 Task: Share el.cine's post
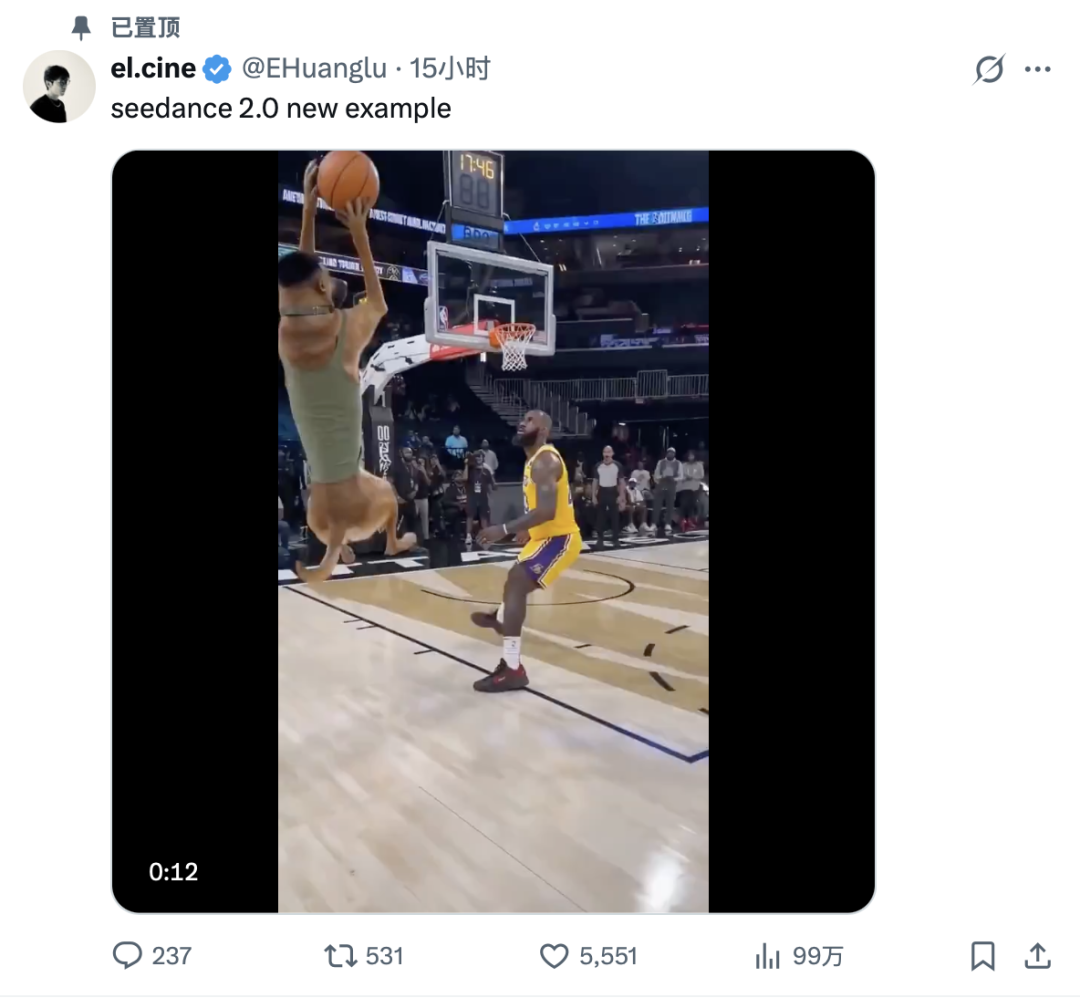[x=1038, y=956]
